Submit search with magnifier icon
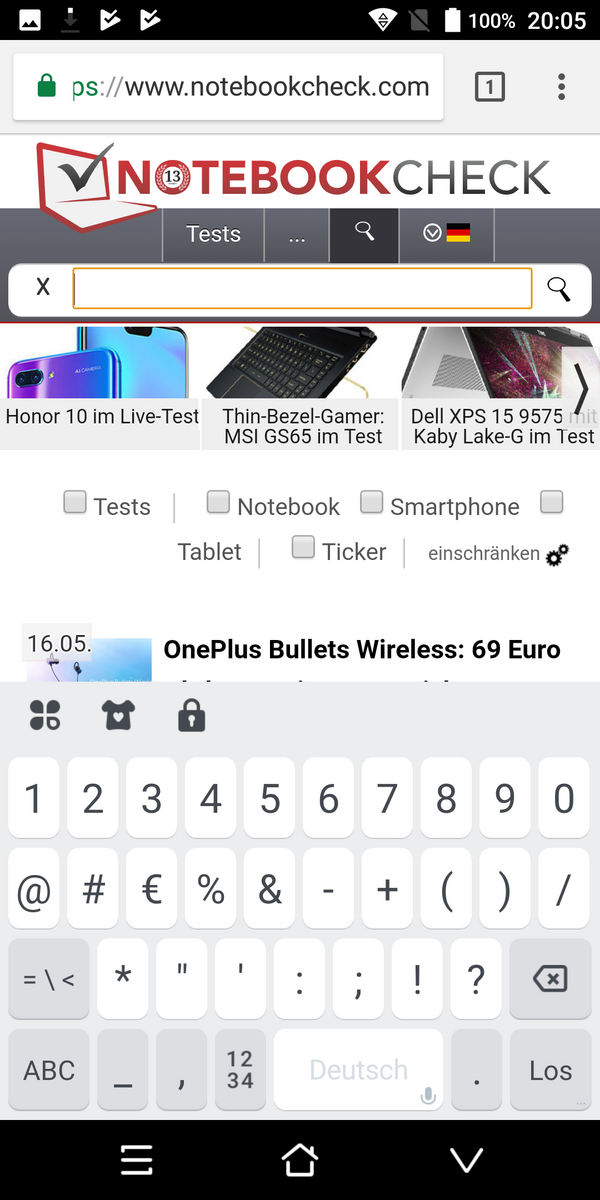Image resolution: width=600 pixels, height=1200 pixels. click(559, 289)
